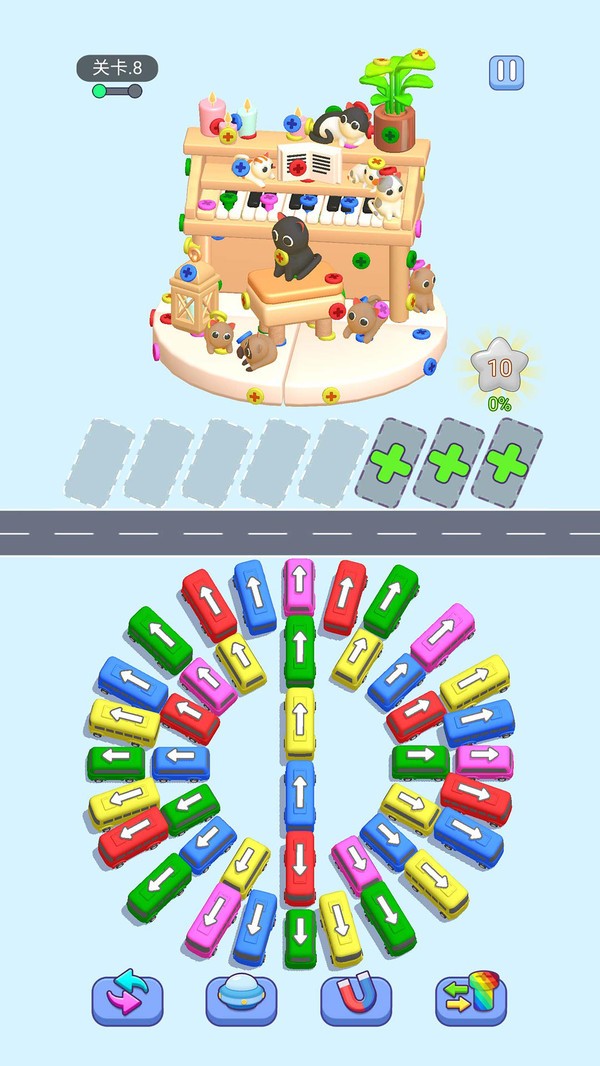
Task: Pause the game
Action: [506, 72]
